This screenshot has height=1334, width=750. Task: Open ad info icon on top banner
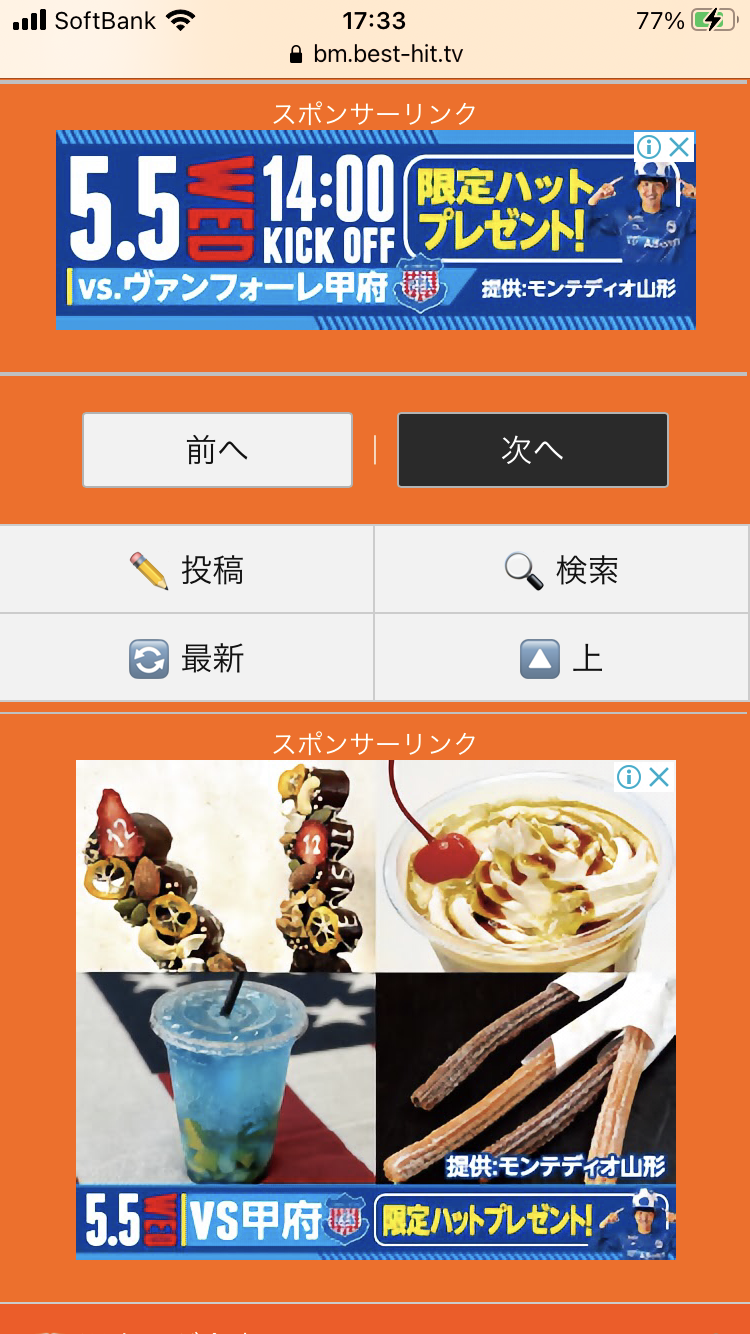pyautogui.click(x=648, y=147)
